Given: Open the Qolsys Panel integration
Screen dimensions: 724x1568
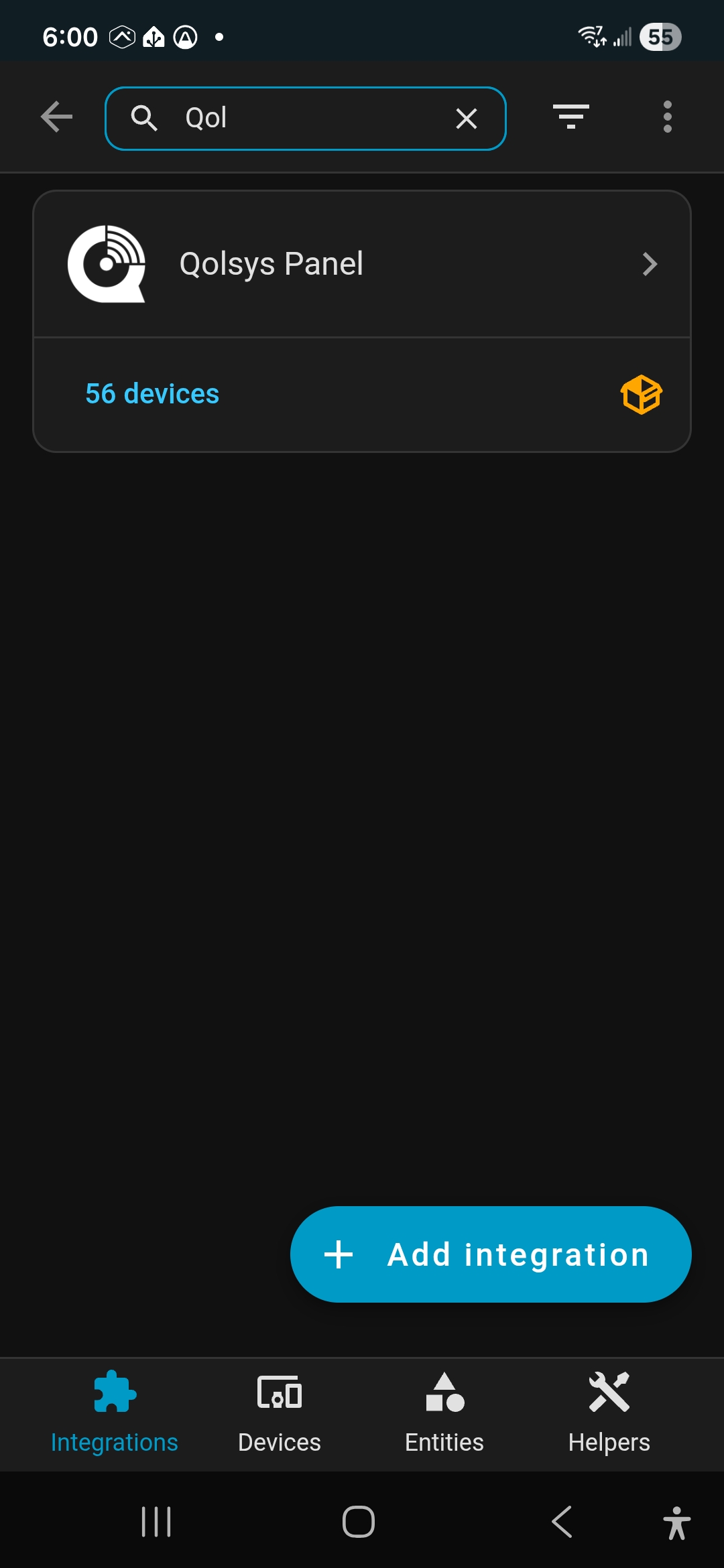Looking at the screenshot, I should click(362, 264).
